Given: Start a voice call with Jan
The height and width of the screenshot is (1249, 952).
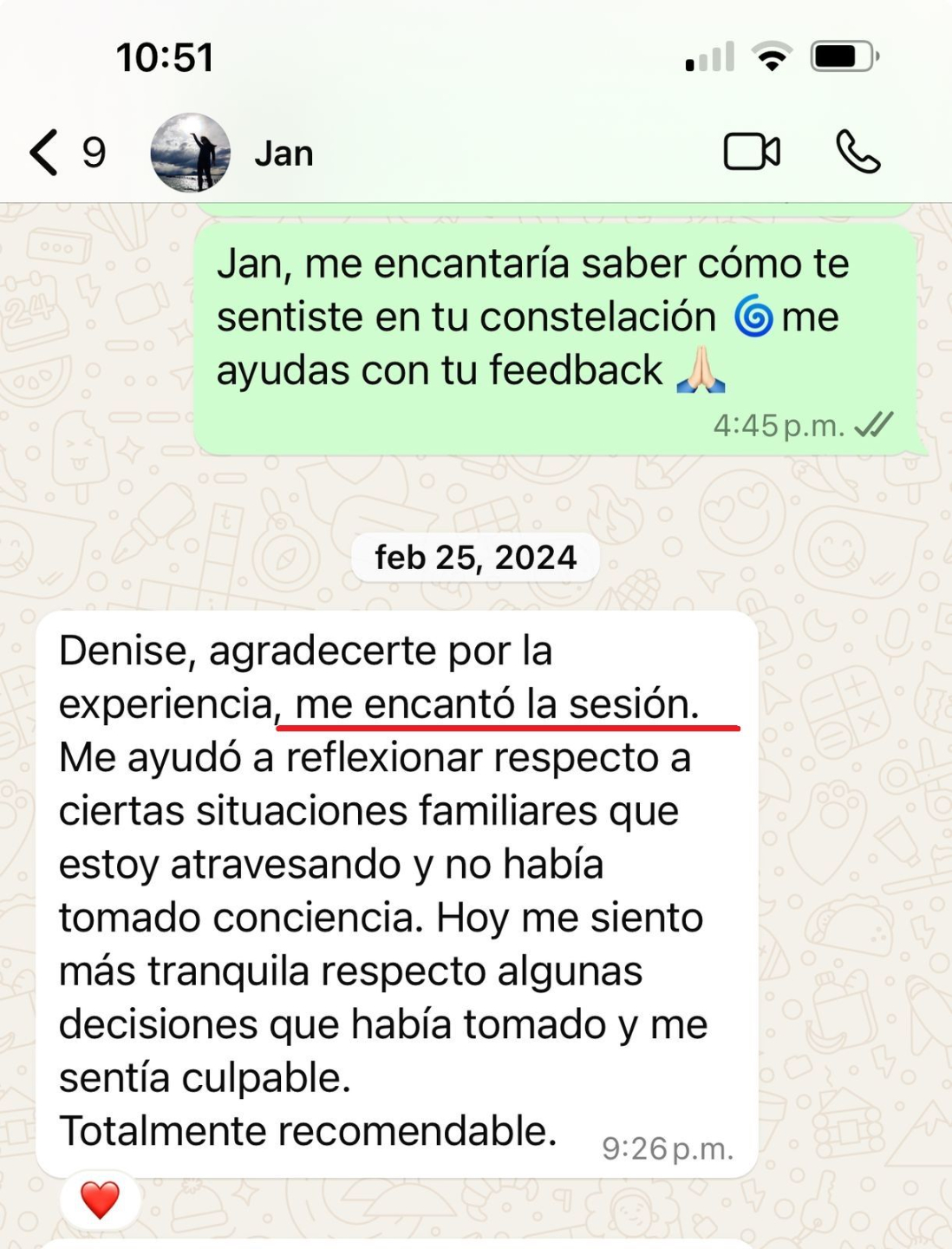Looking at the screenshot, I should tap(857, 153).
